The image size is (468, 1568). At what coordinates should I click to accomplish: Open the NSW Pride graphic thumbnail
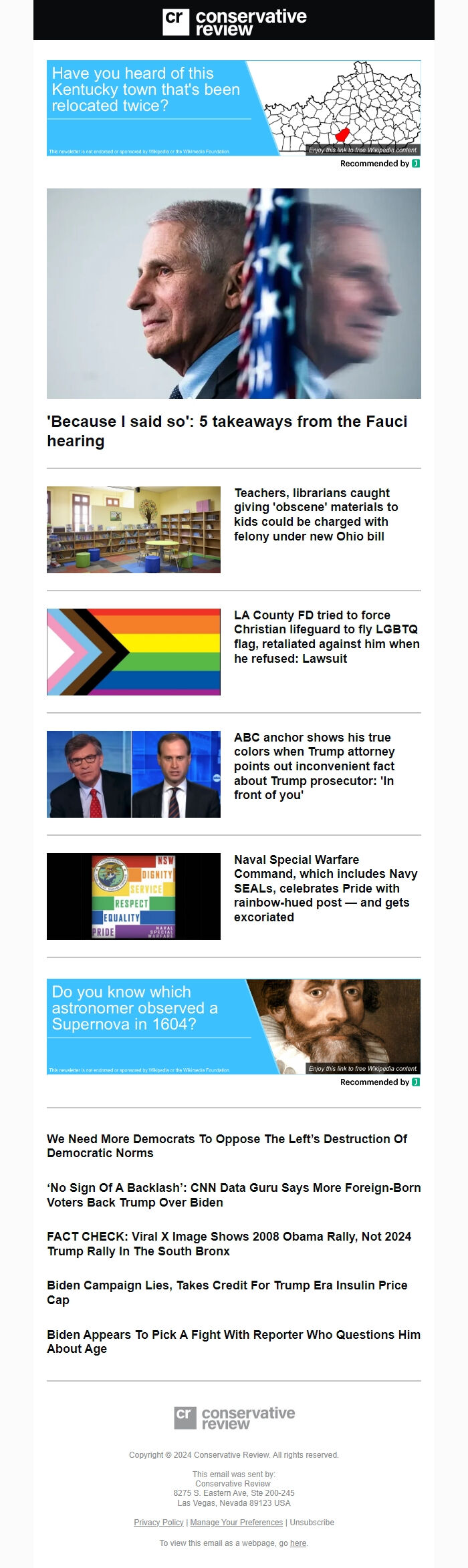(x=133, y=896)
